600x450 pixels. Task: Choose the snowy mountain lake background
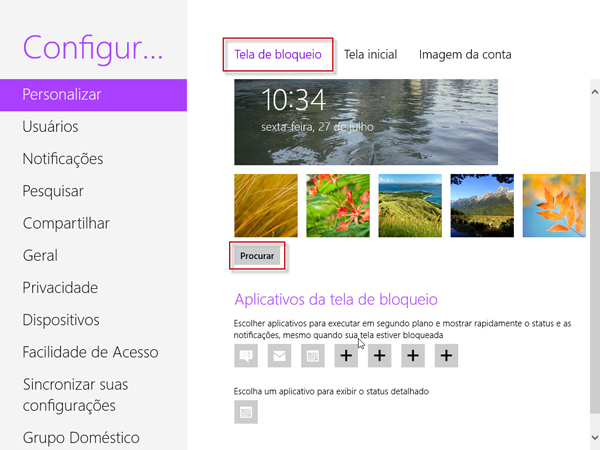pos(482,205)
